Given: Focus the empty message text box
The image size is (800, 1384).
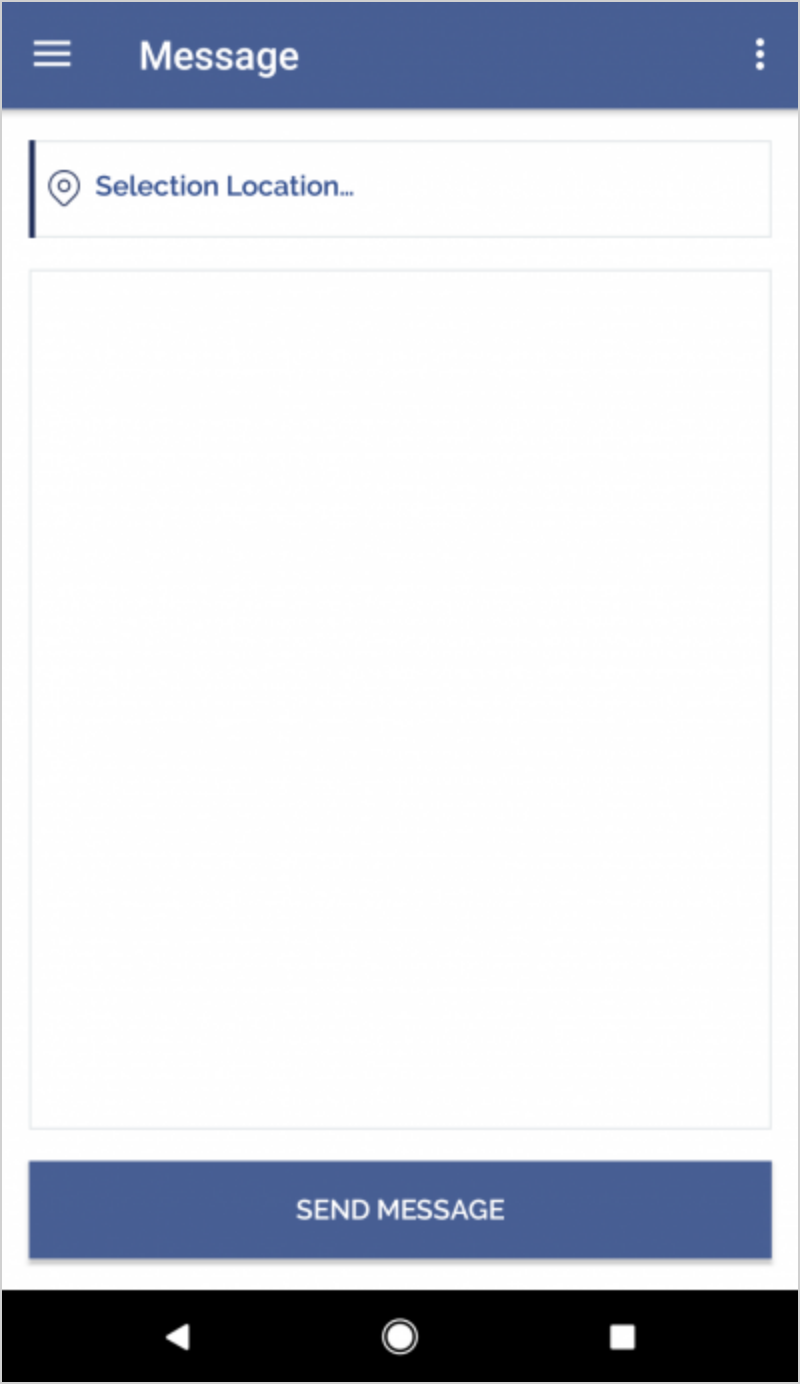Looking at the screenshot, I should tap(400, 698).
